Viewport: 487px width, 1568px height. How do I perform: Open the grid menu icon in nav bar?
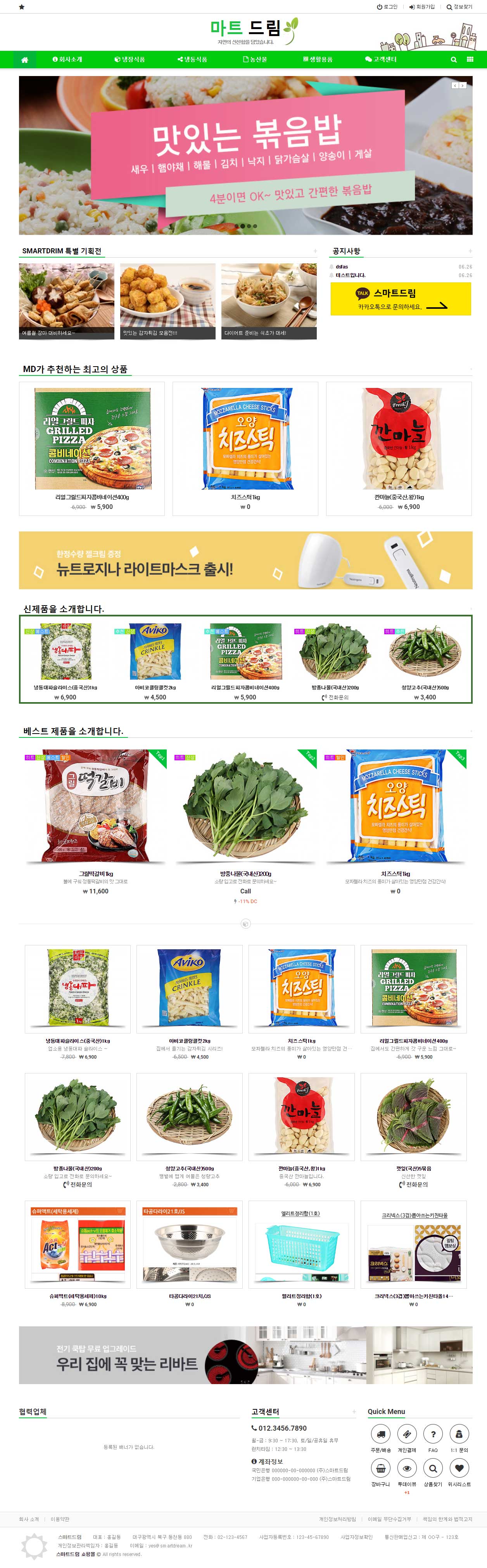click(470, 60)
